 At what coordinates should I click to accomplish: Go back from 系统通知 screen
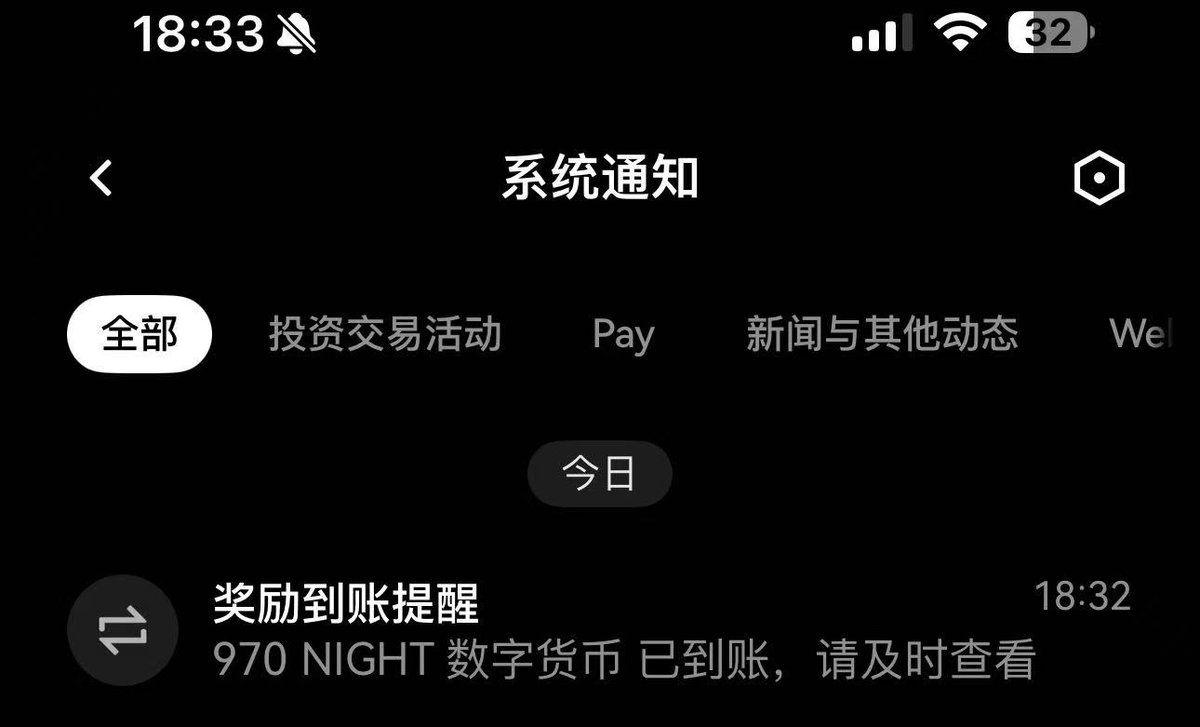click(x=101, y=179)
